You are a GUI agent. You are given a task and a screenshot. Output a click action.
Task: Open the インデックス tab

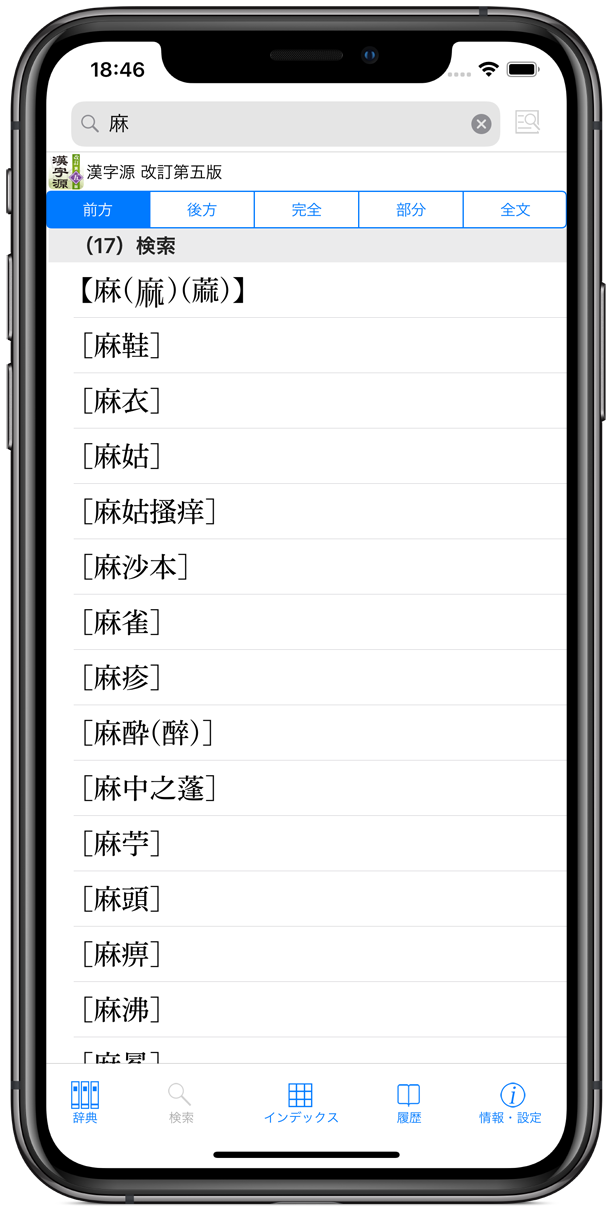301,1102
